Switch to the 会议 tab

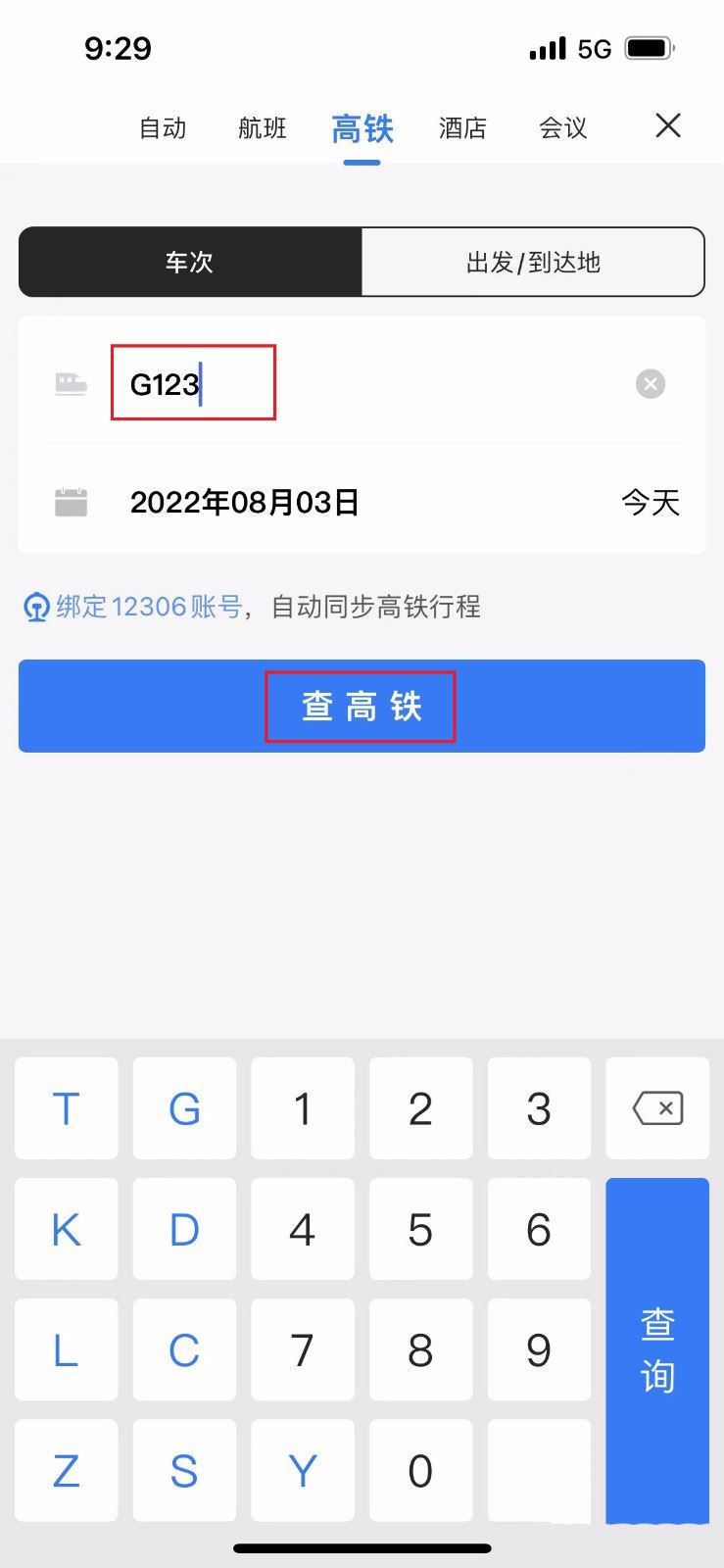563,128
